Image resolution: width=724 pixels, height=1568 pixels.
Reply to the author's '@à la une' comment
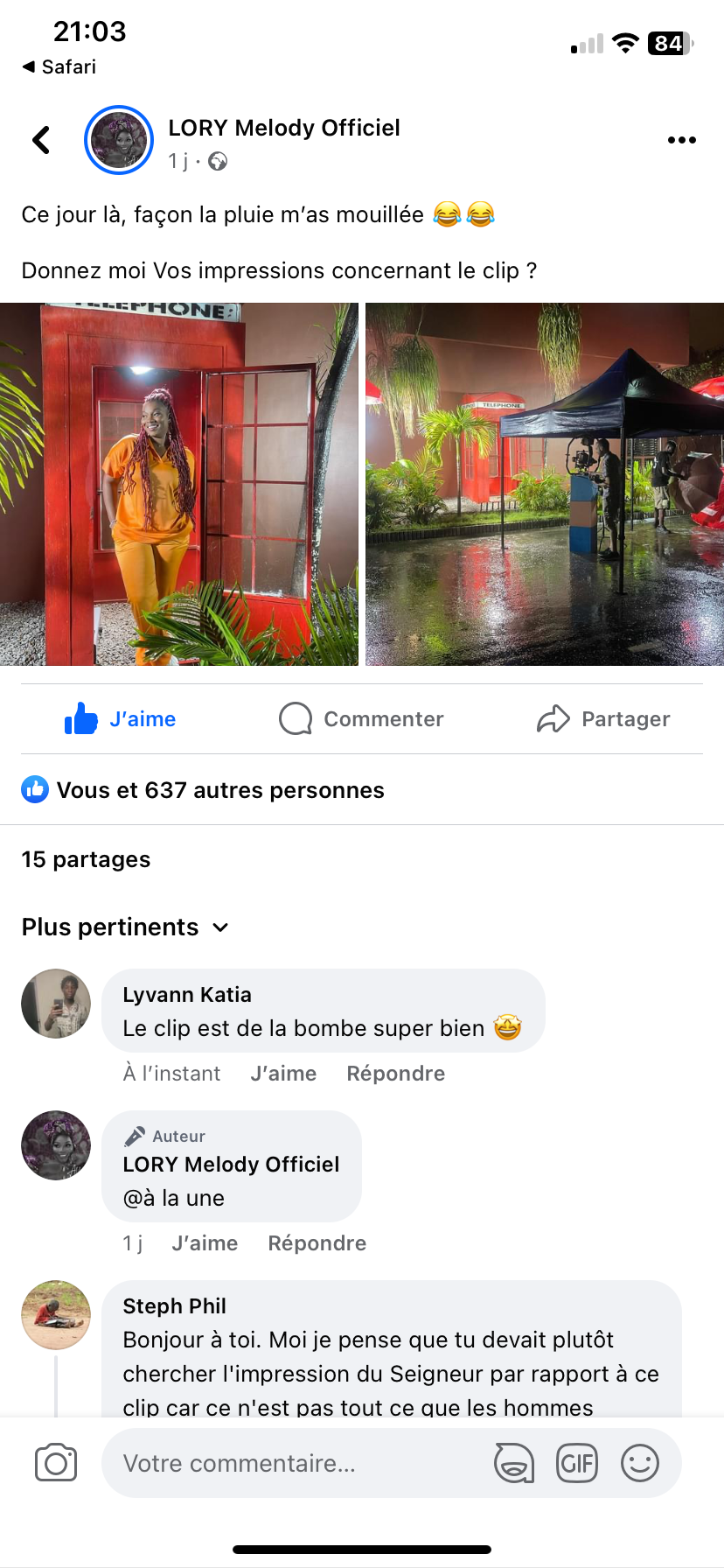tap(317, 1243)
